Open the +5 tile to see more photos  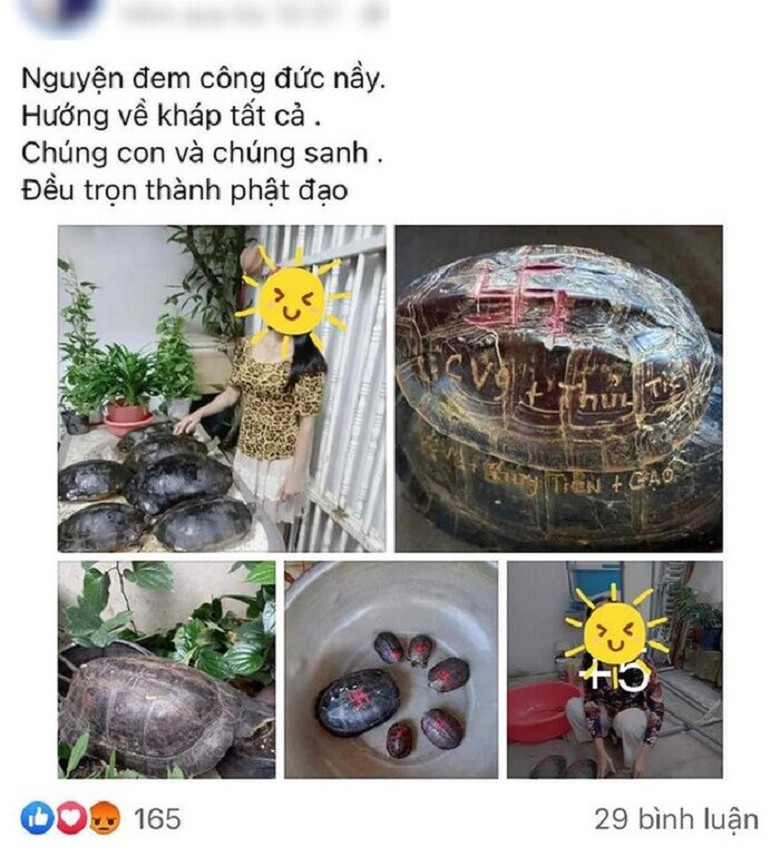(x=614, y=669)
